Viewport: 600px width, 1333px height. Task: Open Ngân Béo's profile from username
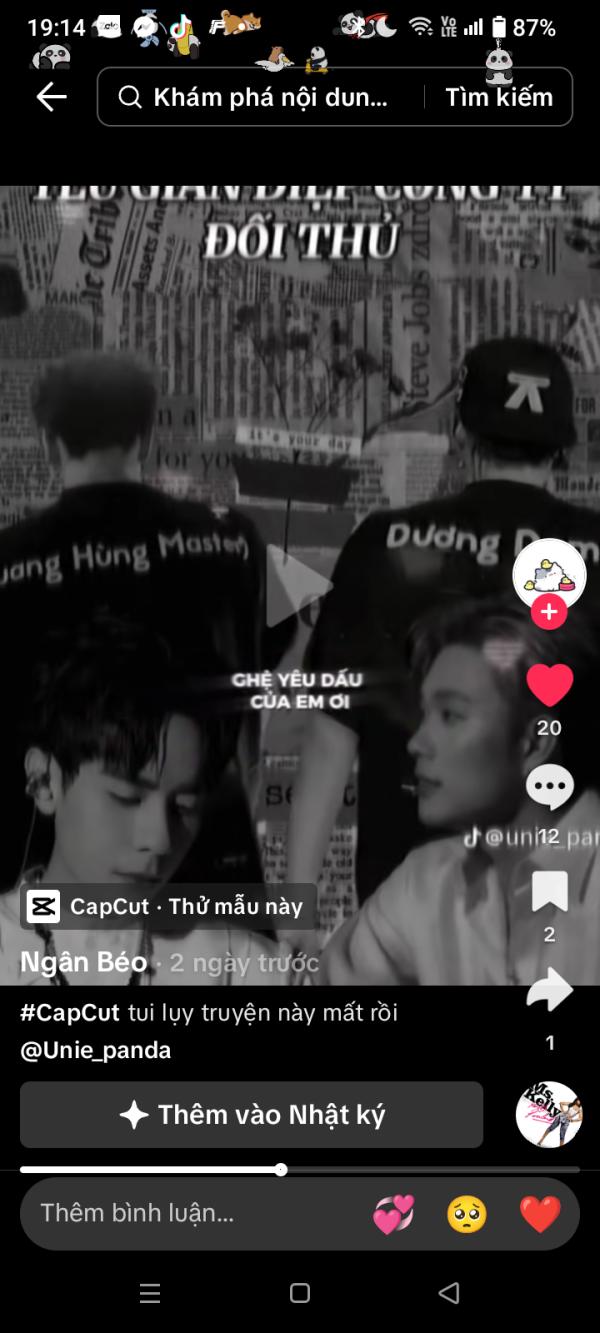tap(84, 963)
